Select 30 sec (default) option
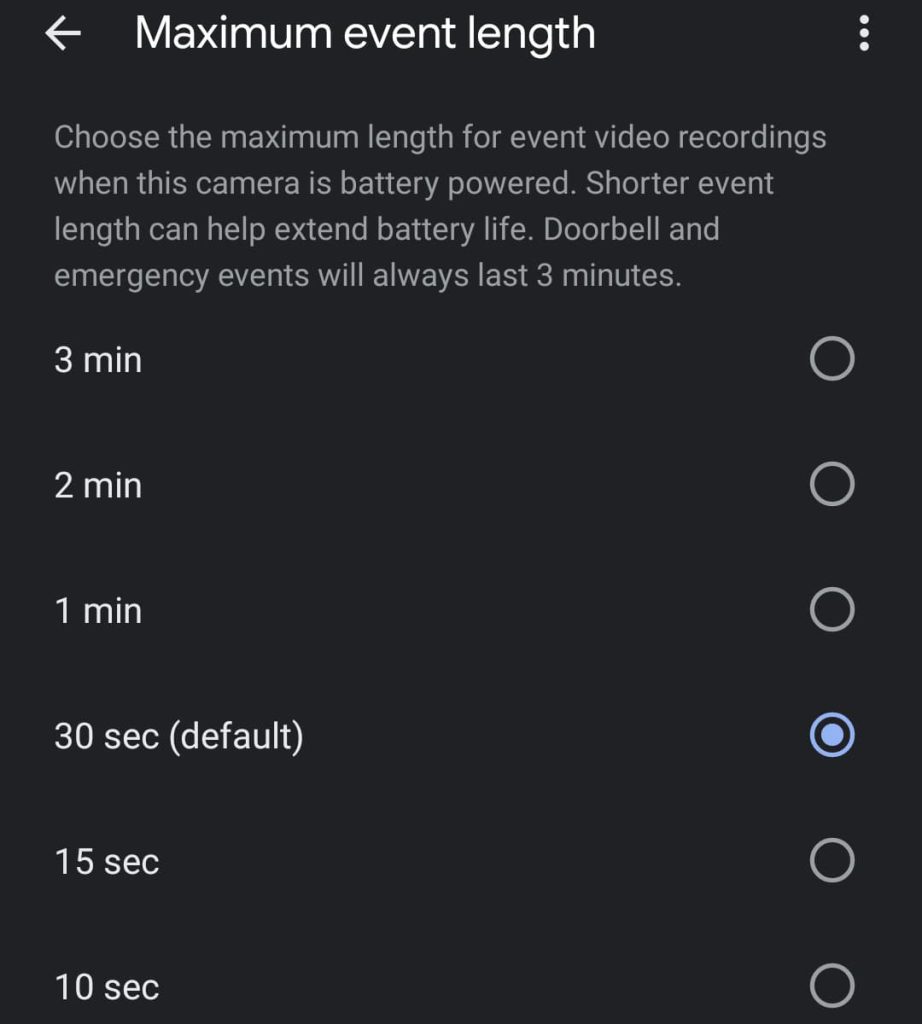 pyautogui.click(x=831, y=736)
